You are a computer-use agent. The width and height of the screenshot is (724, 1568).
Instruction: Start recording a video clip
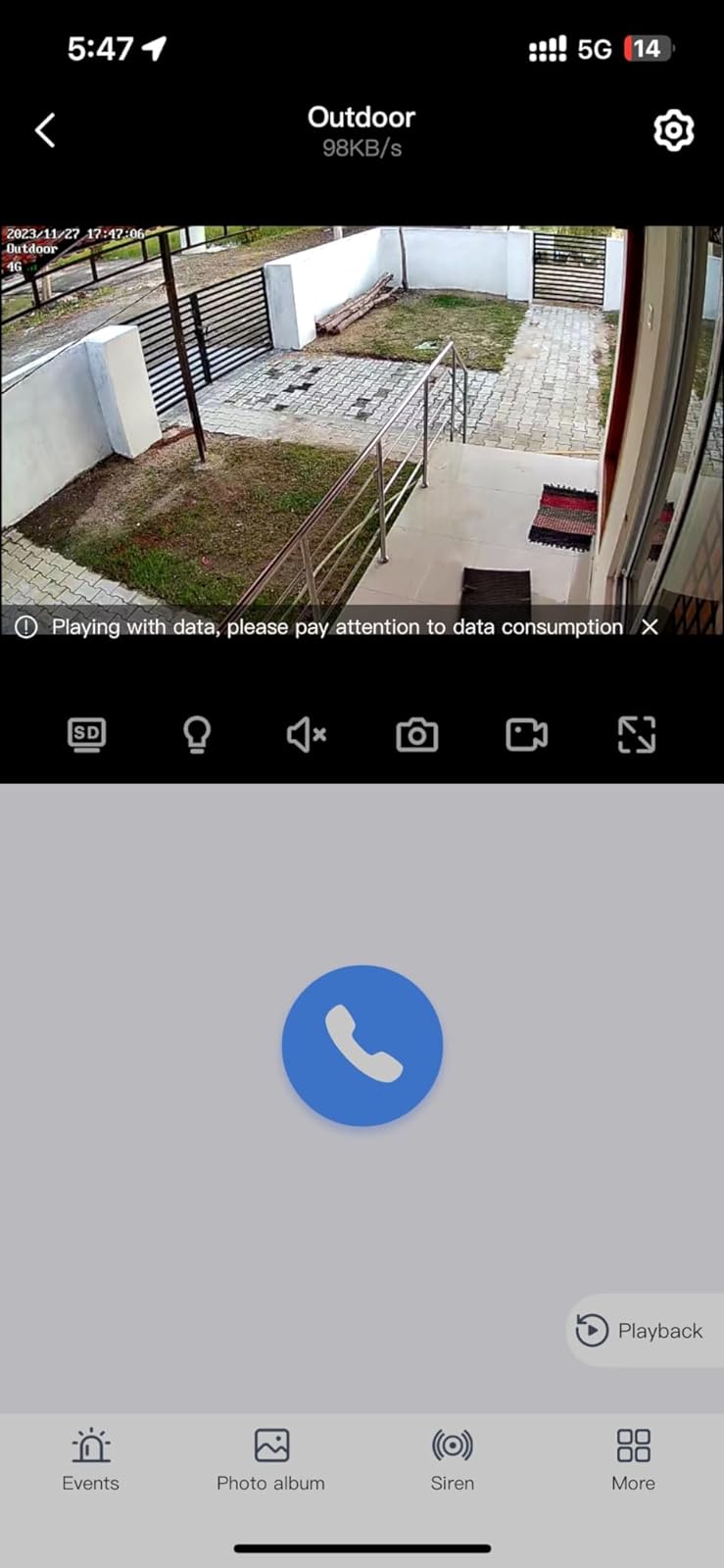click(x=526, y=734)
